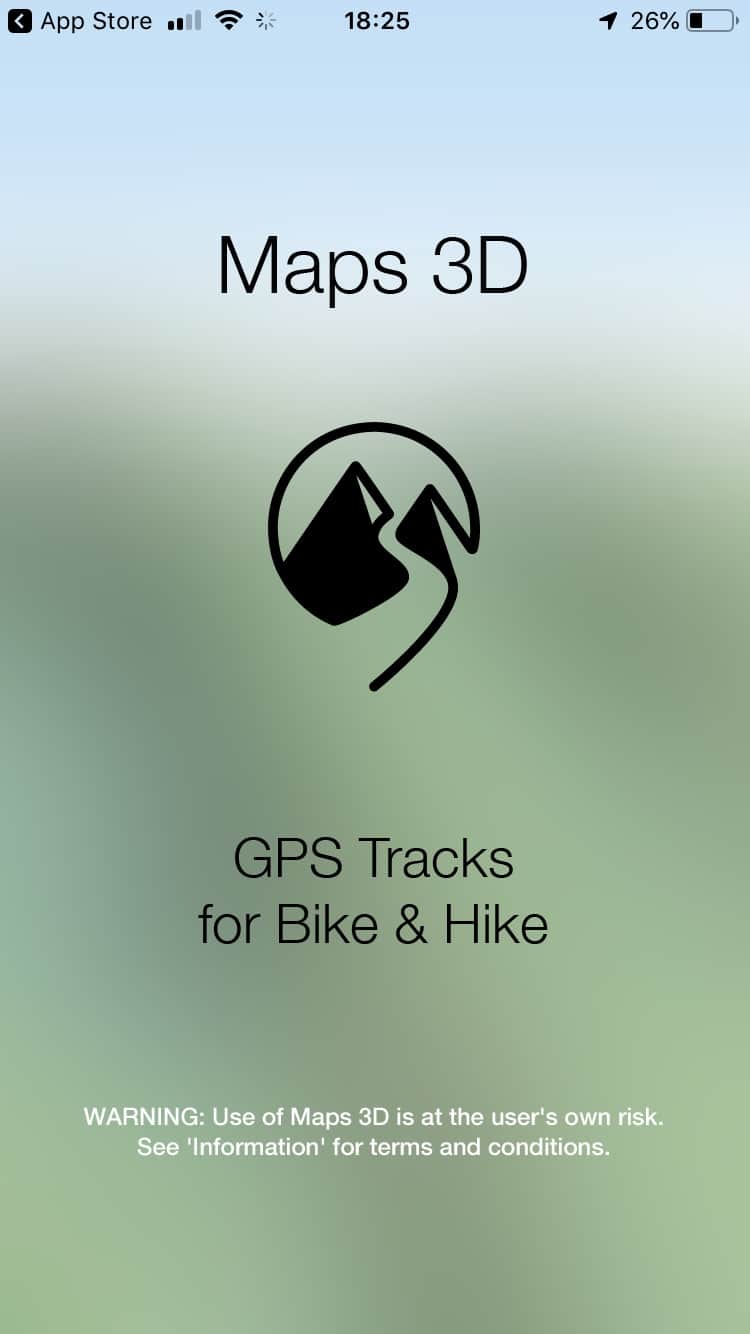The height and width of the screenshot is (1334, 750).
Task: Return to App Store via back link
Action: point(80,21)
